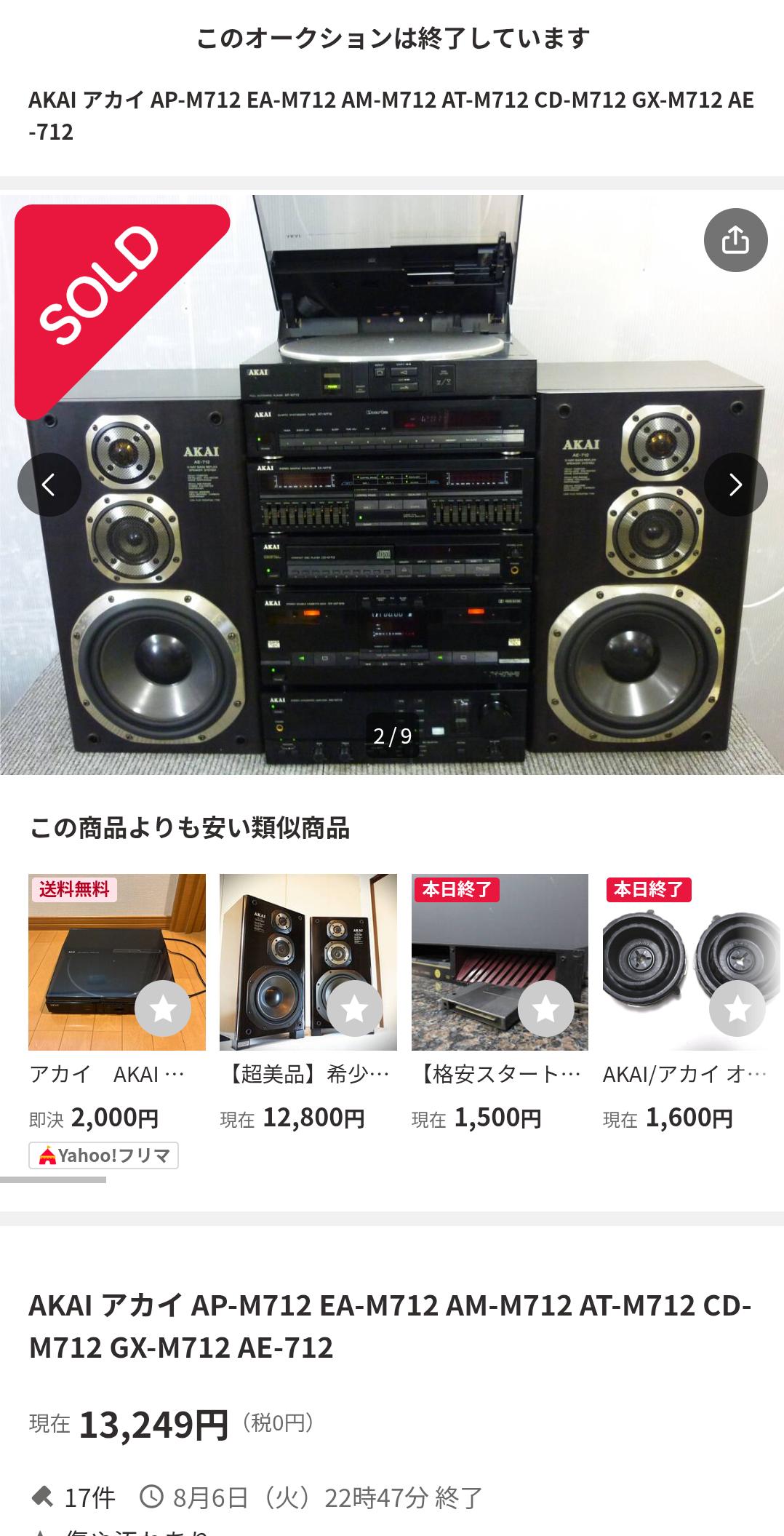Favorite the 1,500円 listing
Image resolution: width=784 pixels, height=1536 pixels.
(545, 1008)
